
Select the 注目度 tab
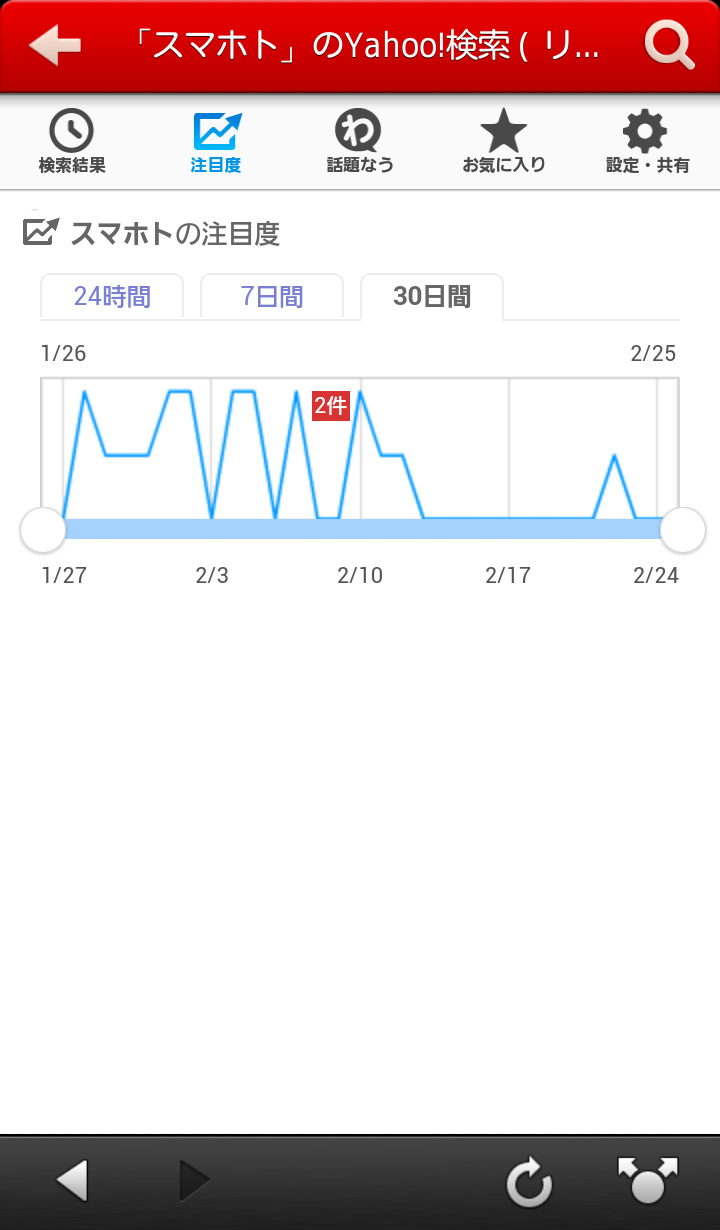tap(216, 143)
